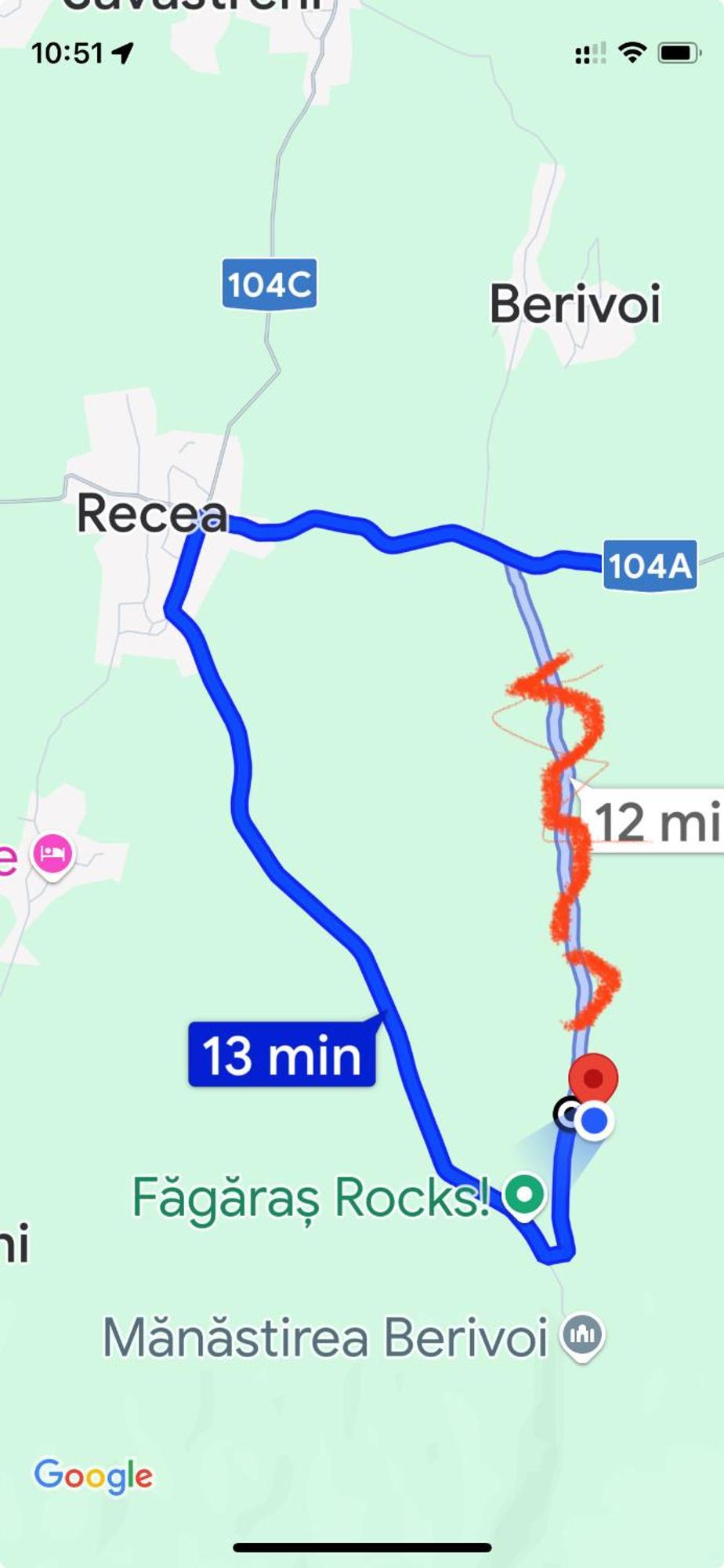Tap the blue current location dot
This screenshot has width=724, height=1568.
(x=595, y=1122)
